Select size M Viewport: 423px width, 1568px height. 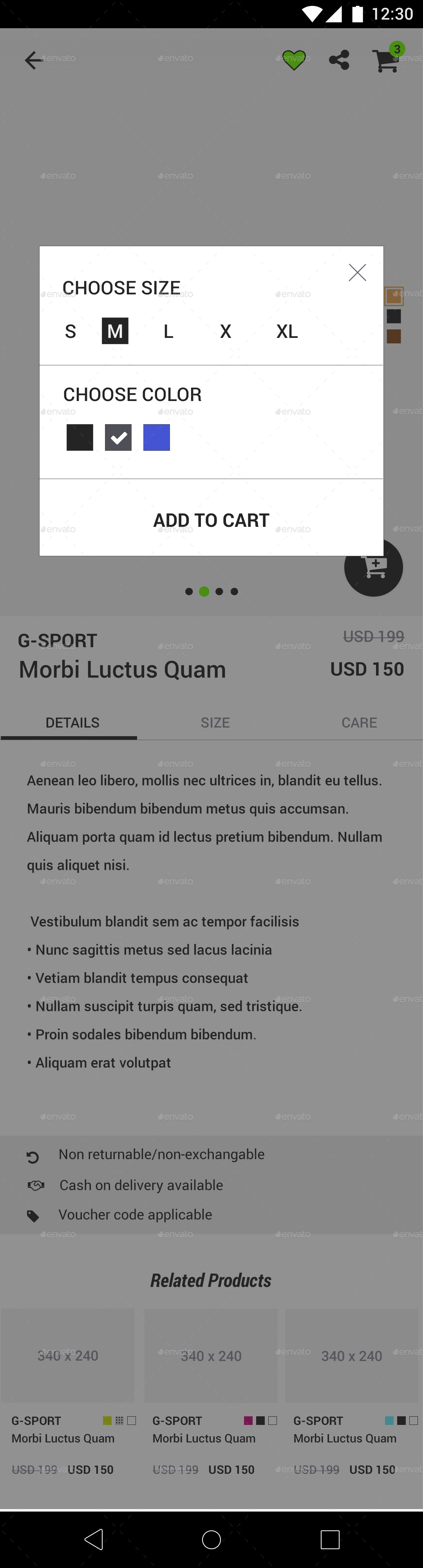[115, 331]
